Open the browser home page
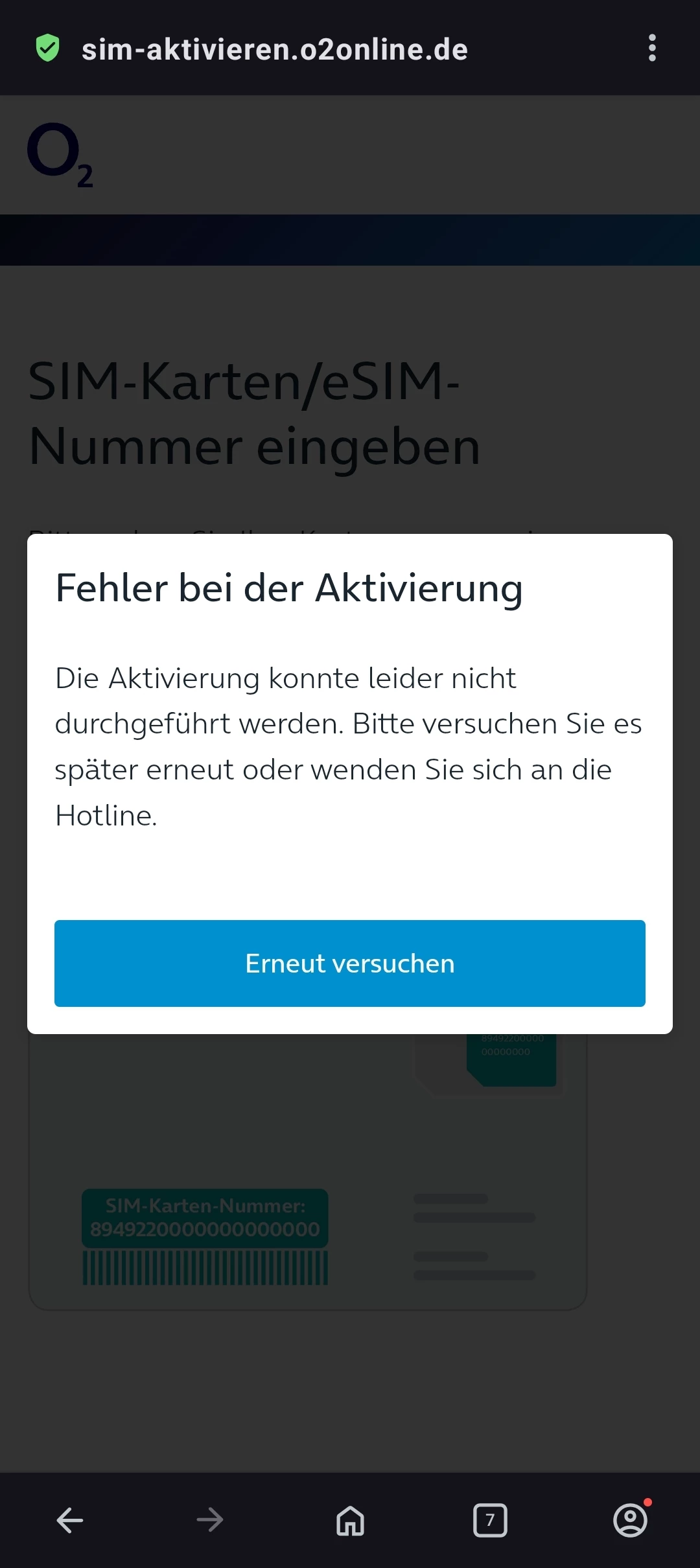The width and height of the screenshot is (700, 1568). [x=350, y=1520]
